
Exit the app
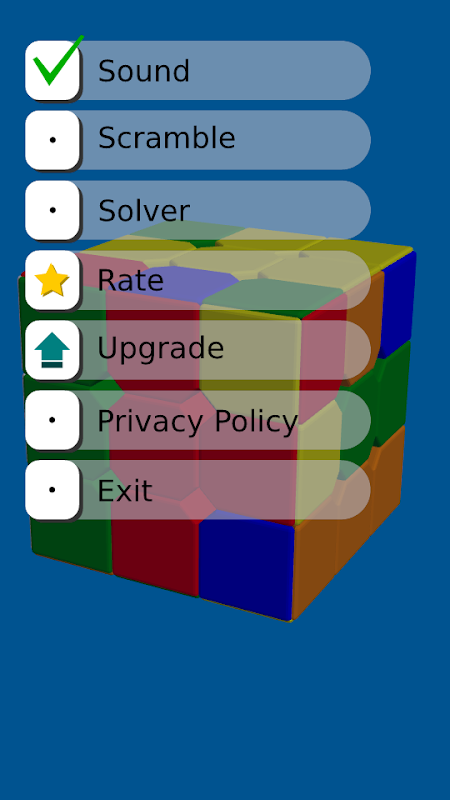197,490
